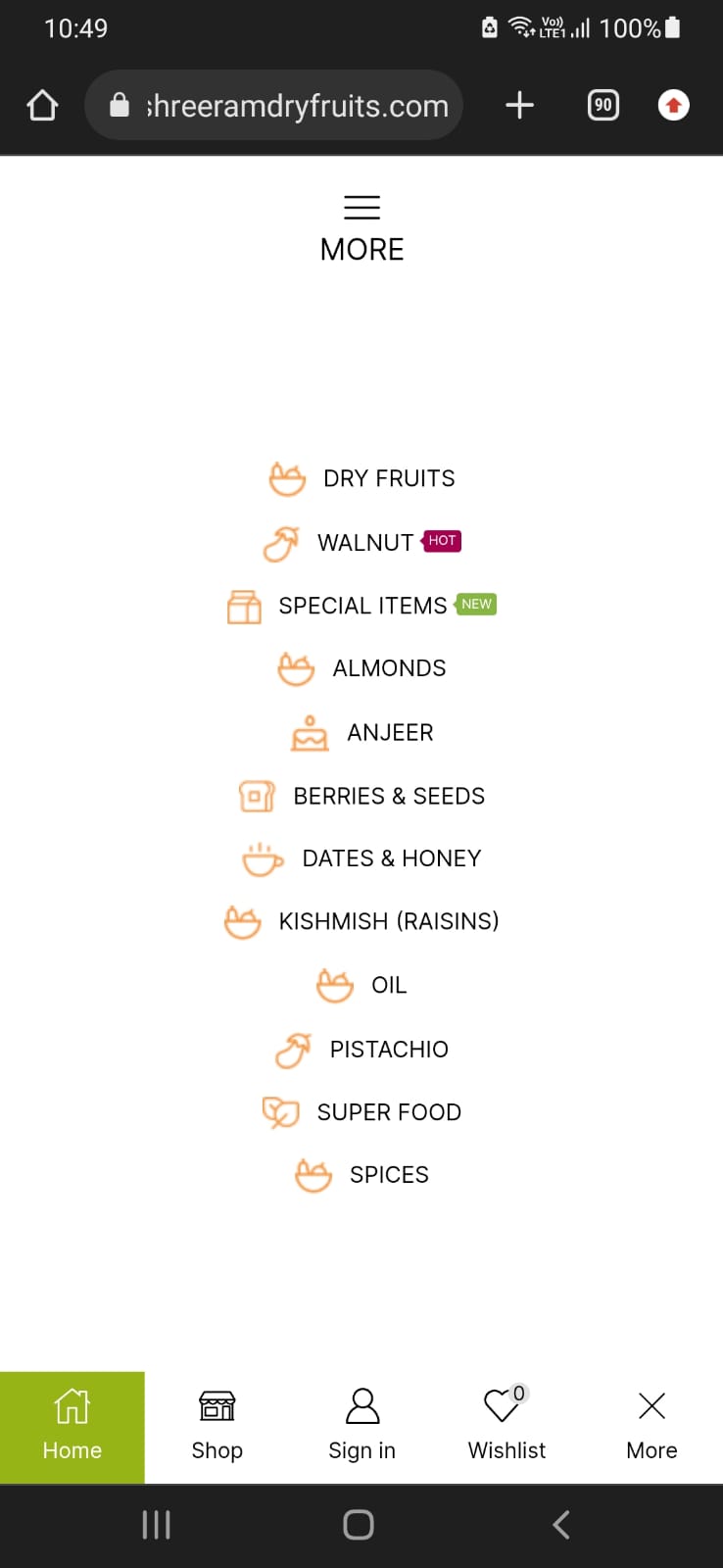Image resolution: width=723 pixels, height=1568 pixels.
Task: Open a new browser tab
Action: (519, 105)
